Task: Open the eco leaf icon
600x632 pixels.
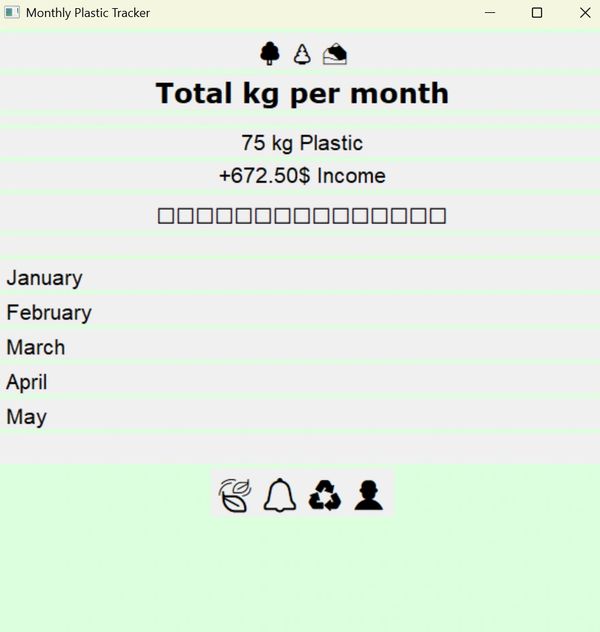Action: click(x=235, y=495)
